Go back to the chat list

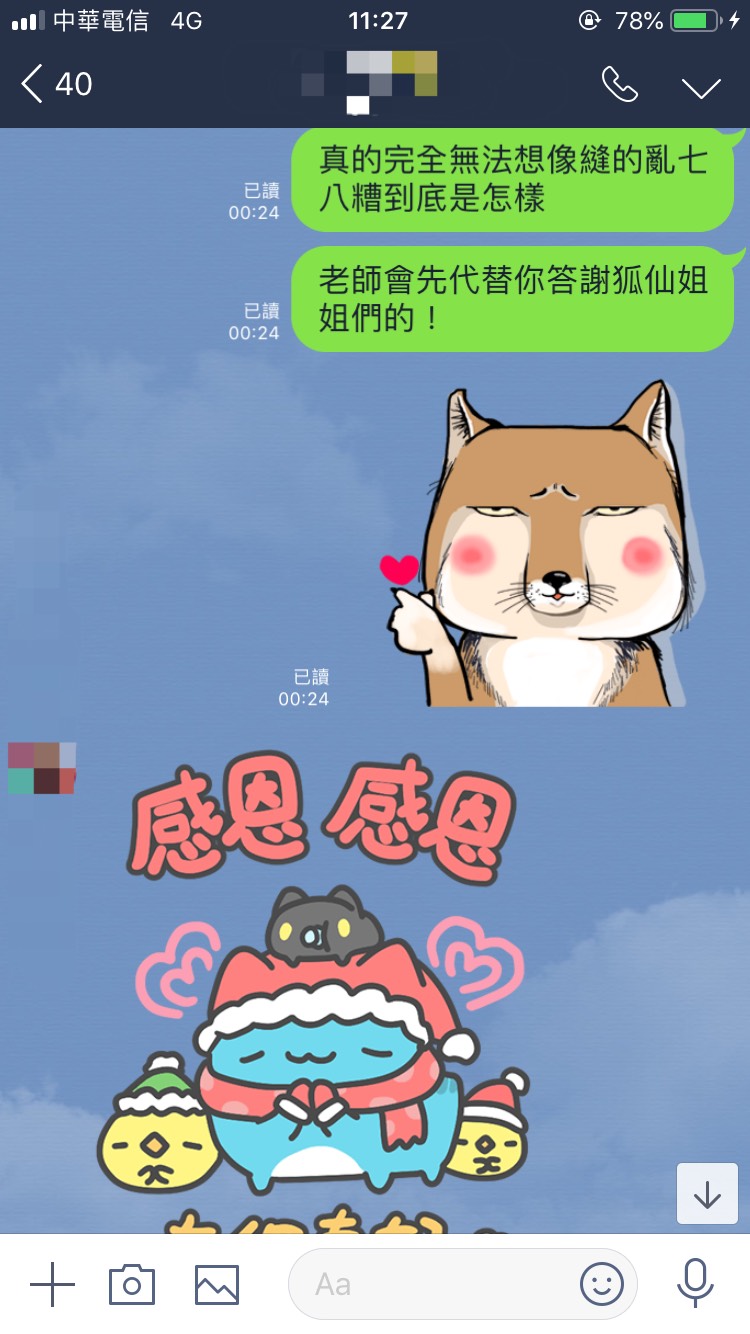click(x=55, y=84)
